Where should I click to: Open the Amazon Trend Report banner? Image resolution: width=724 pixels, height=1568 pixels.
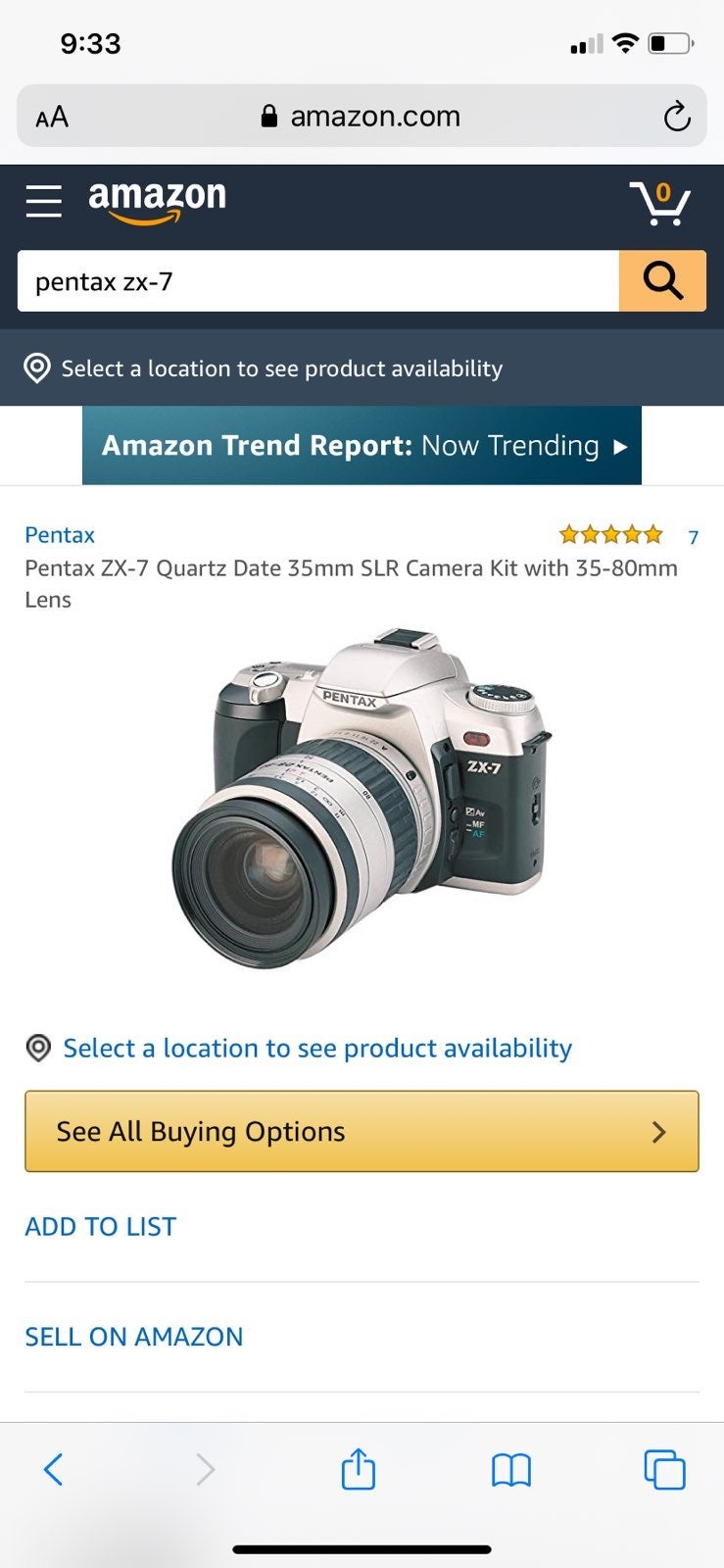(362, 446)
